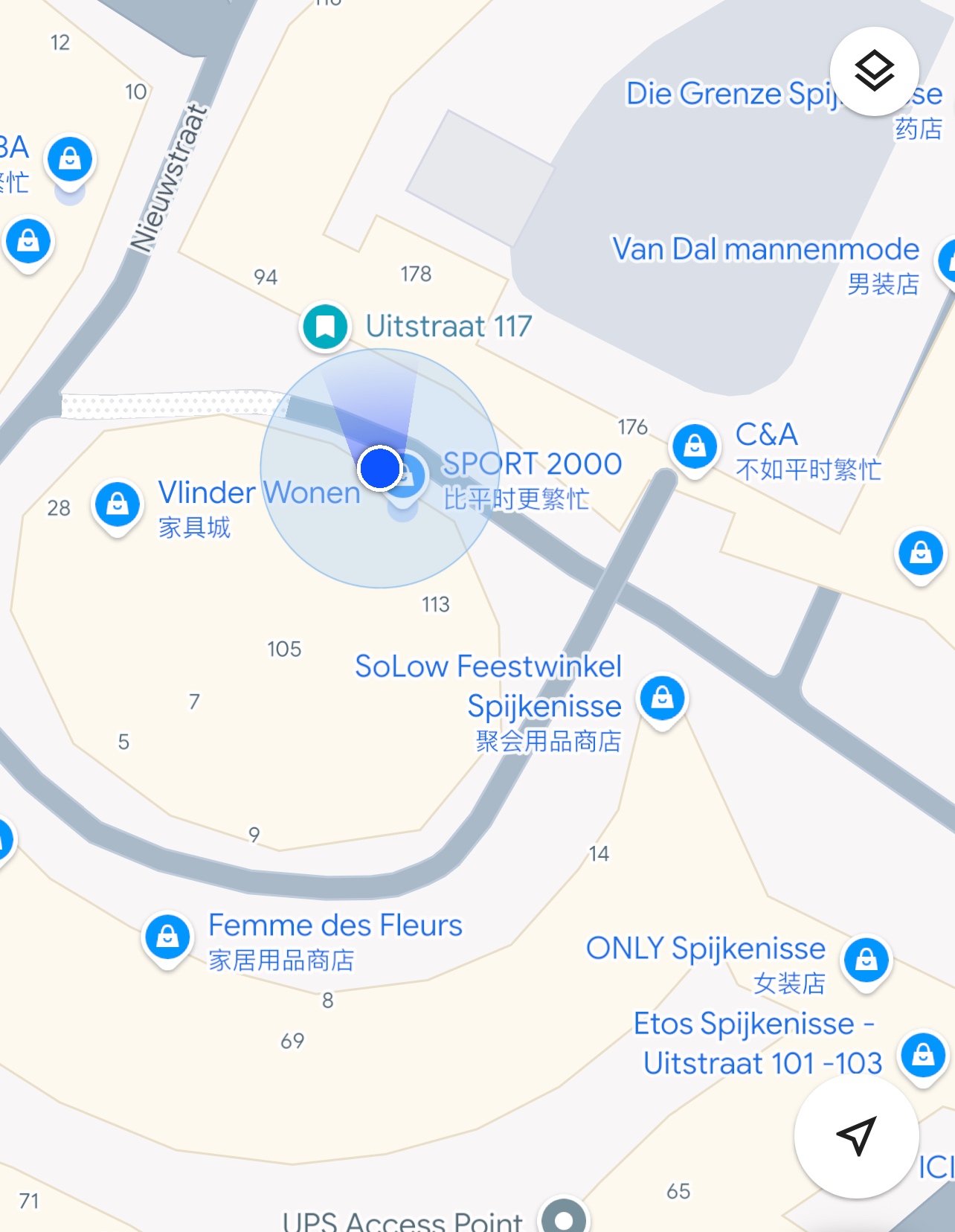The image size is (955, 1232).
Task: Tap the Van Dal mannenmode label
Action: [x=765, y=249]
